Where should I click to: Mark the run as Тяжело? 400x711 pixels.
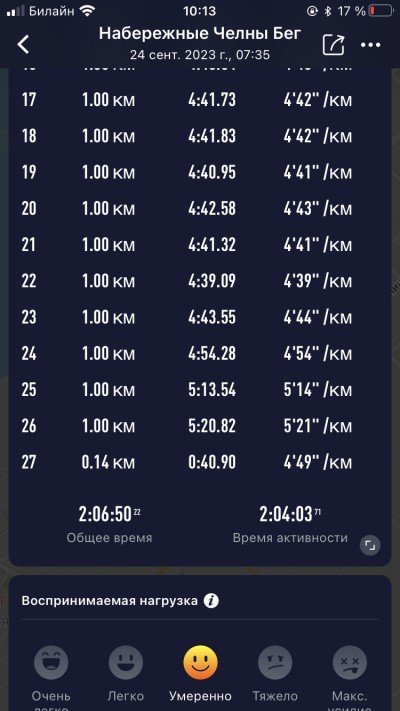pos(275,662)
